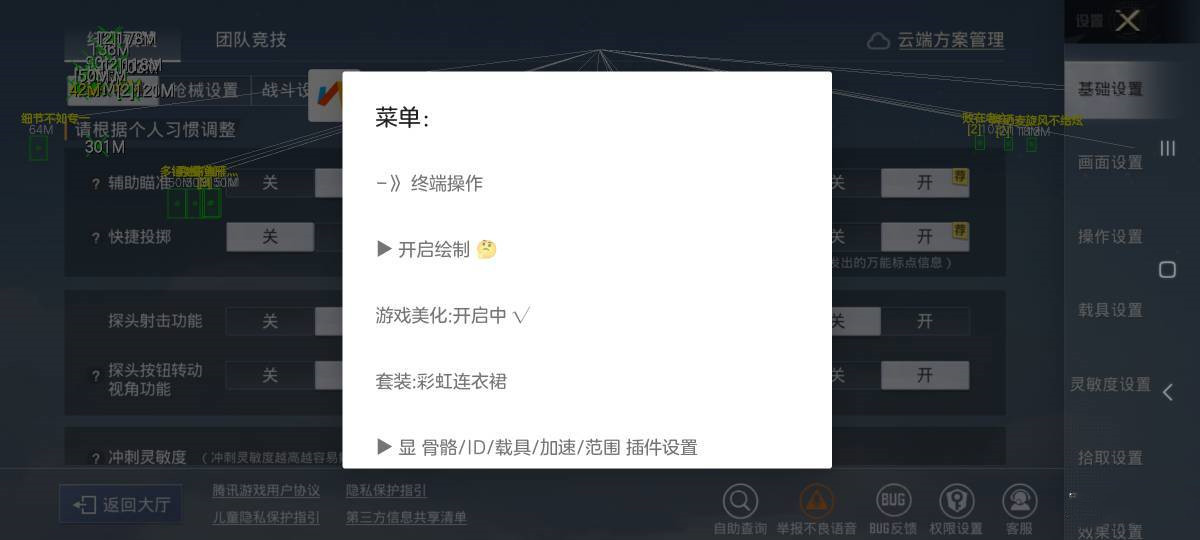1200x540 pixels.
Task: Switch to the 团队竞技 tab
Action: 251,40
